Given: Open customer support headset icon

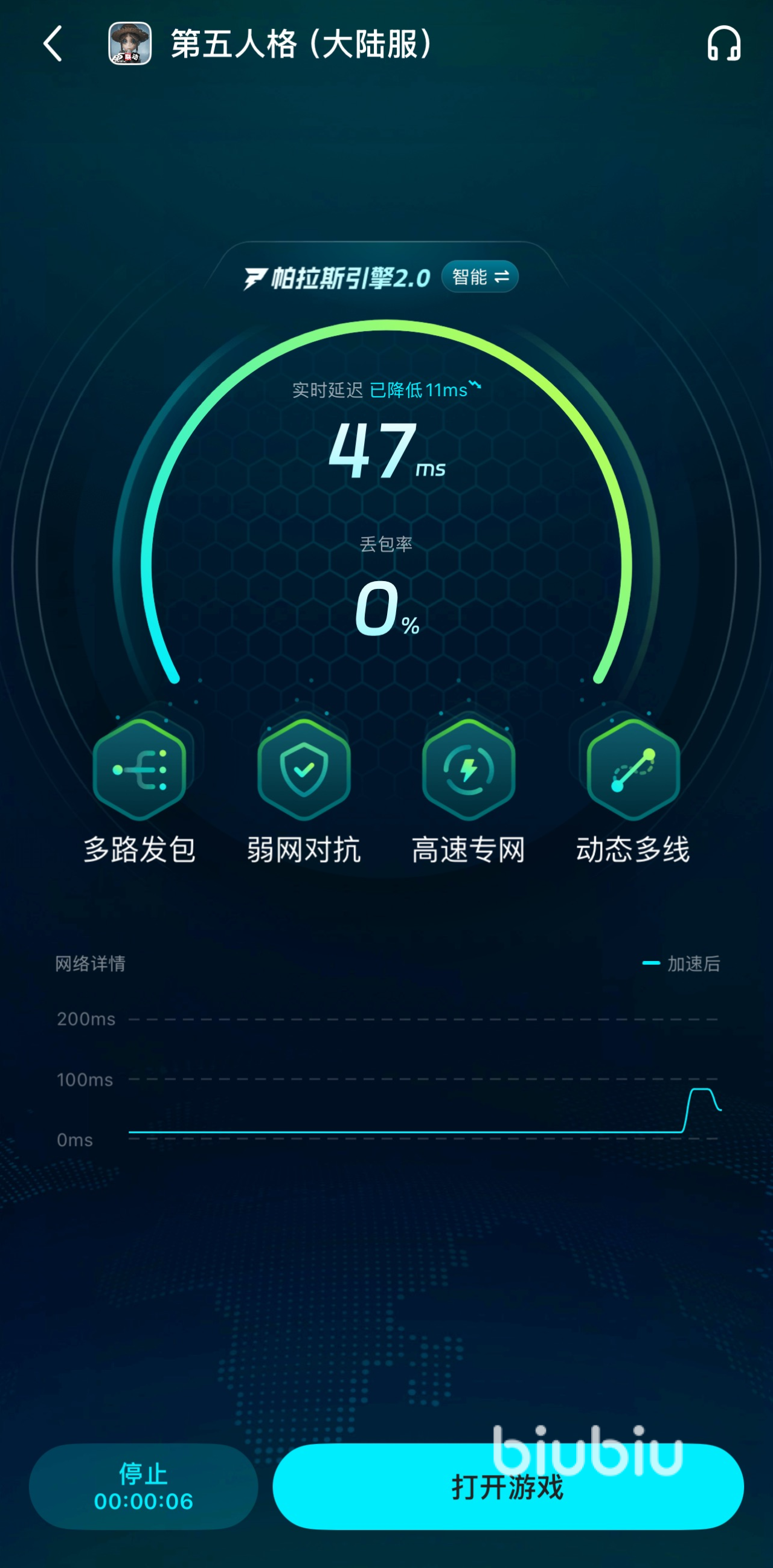Looking at the screenshot, I should [x=723, y=44].
